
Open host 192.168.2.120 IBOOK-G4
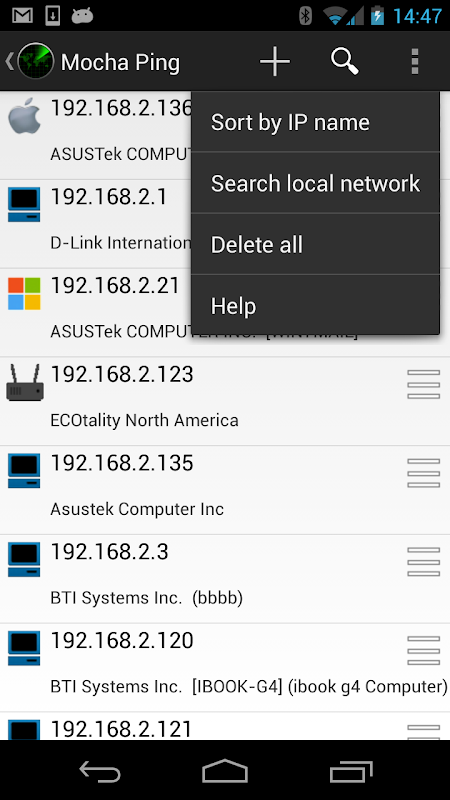pos(225,667)
